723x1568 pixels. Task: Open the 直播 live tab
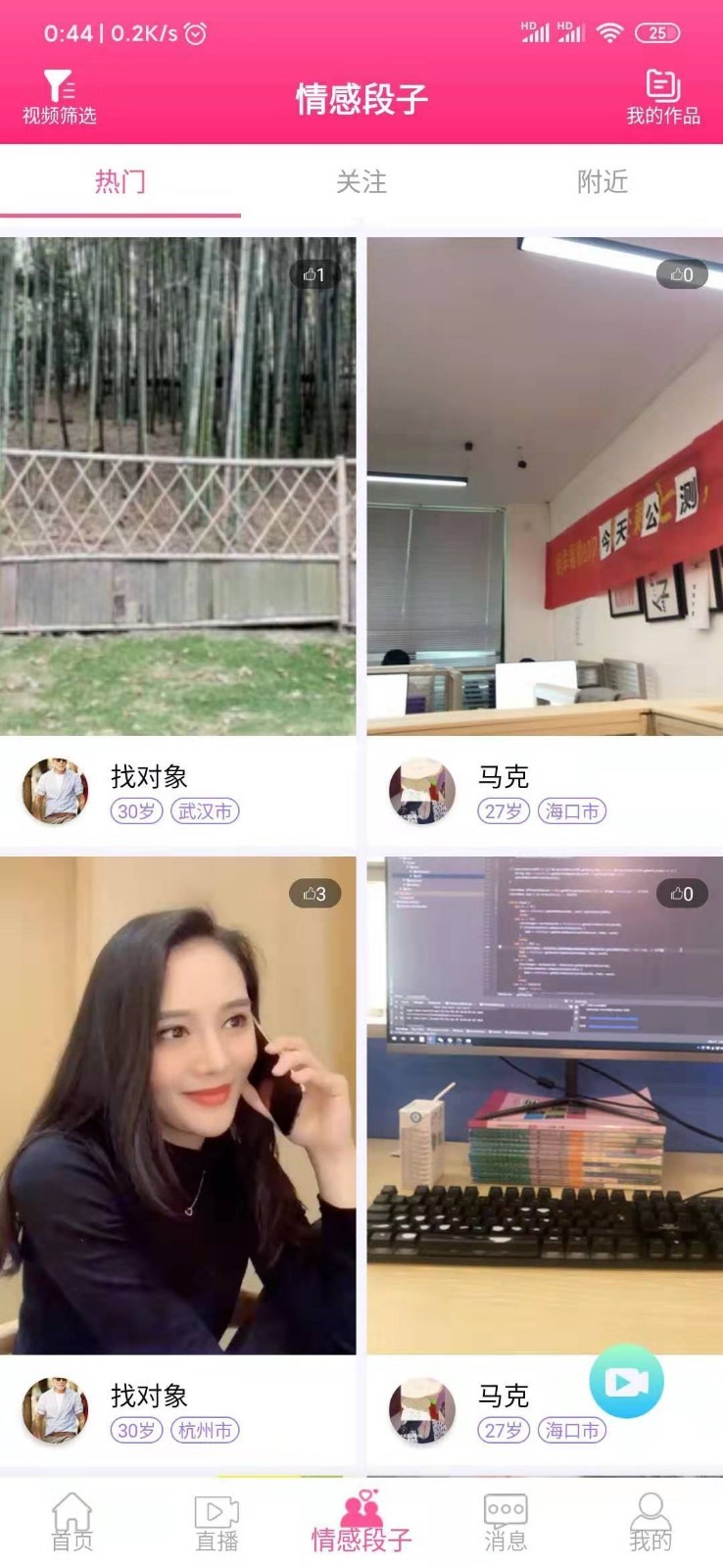(217, 1523)
